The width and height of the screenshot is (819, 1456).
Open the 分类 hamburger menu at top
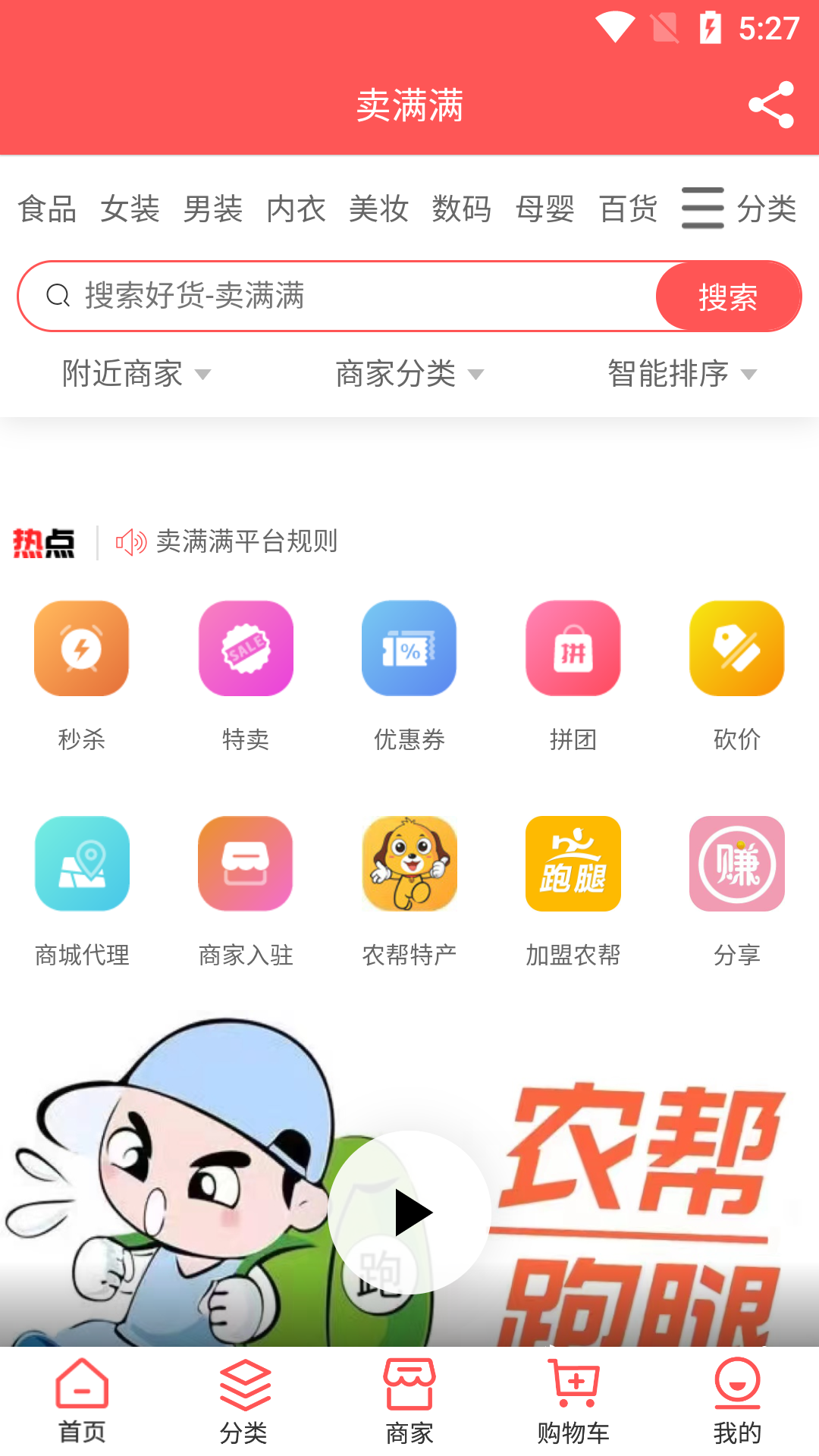[x=739, y=209]
